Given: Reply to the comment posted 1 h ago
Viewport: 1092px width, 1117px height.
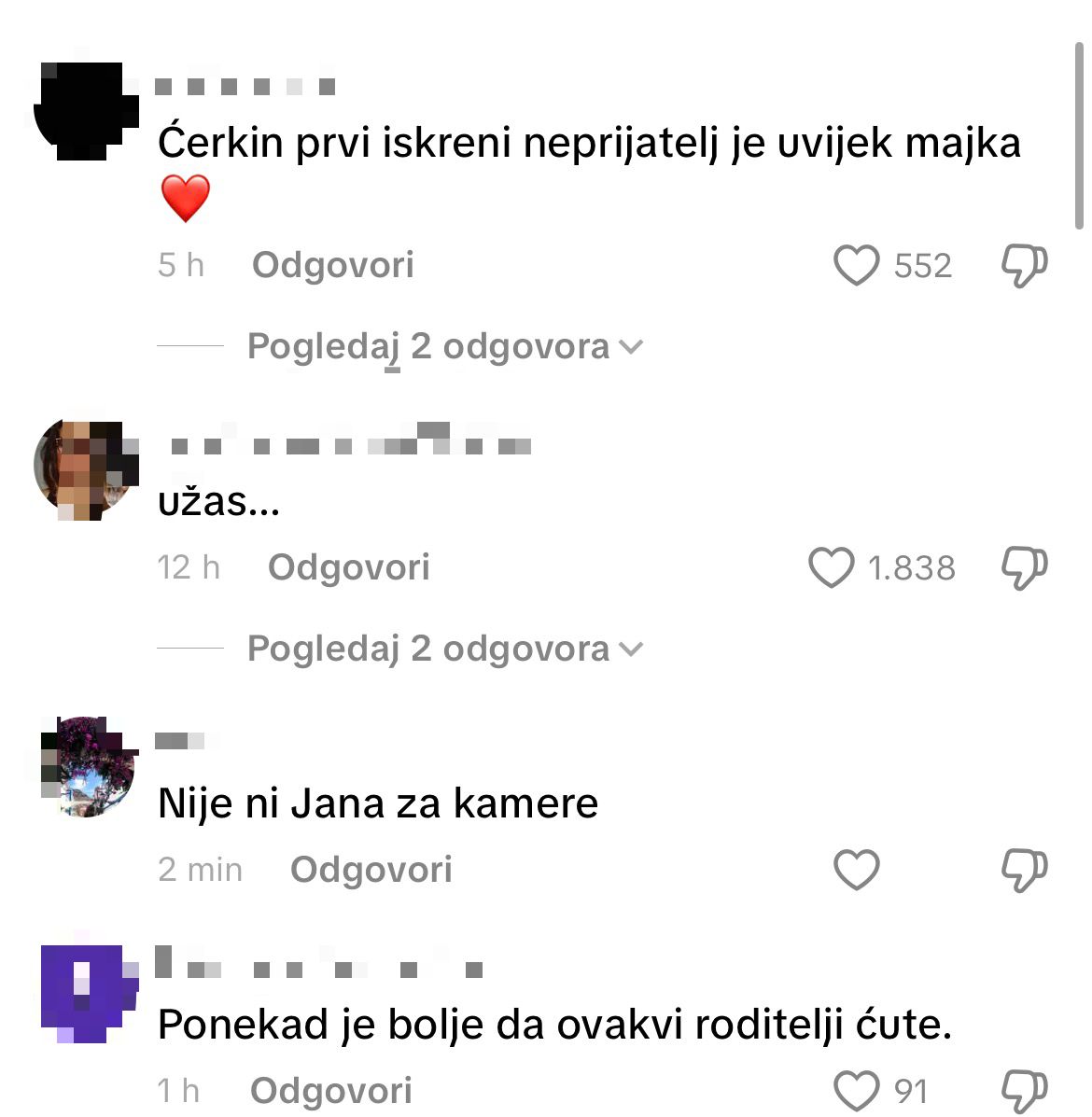Looking at the screenshot, I should click(330, 1090).
